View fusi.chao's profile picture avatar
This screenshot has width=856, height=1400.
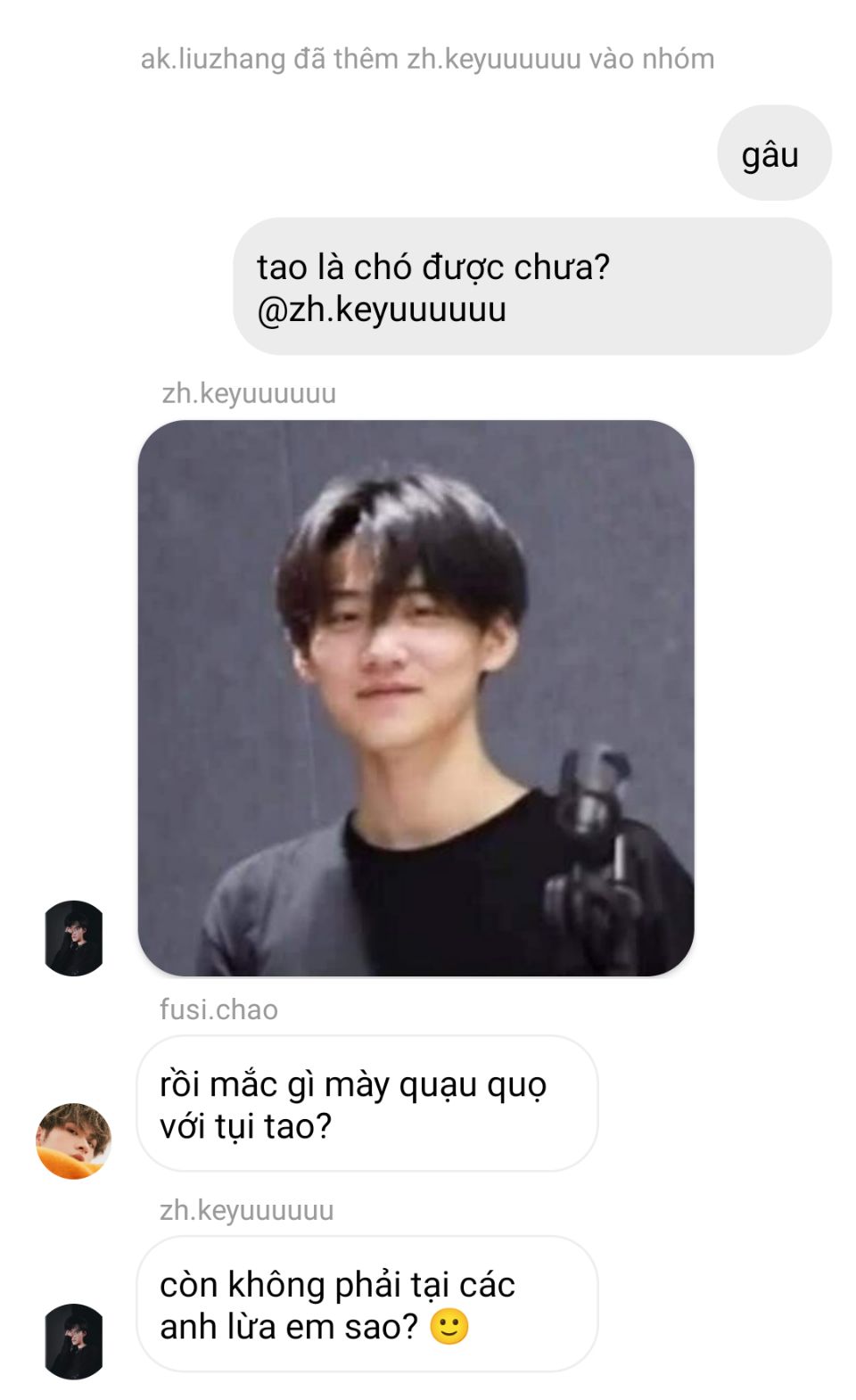(x=74, y=1141)
